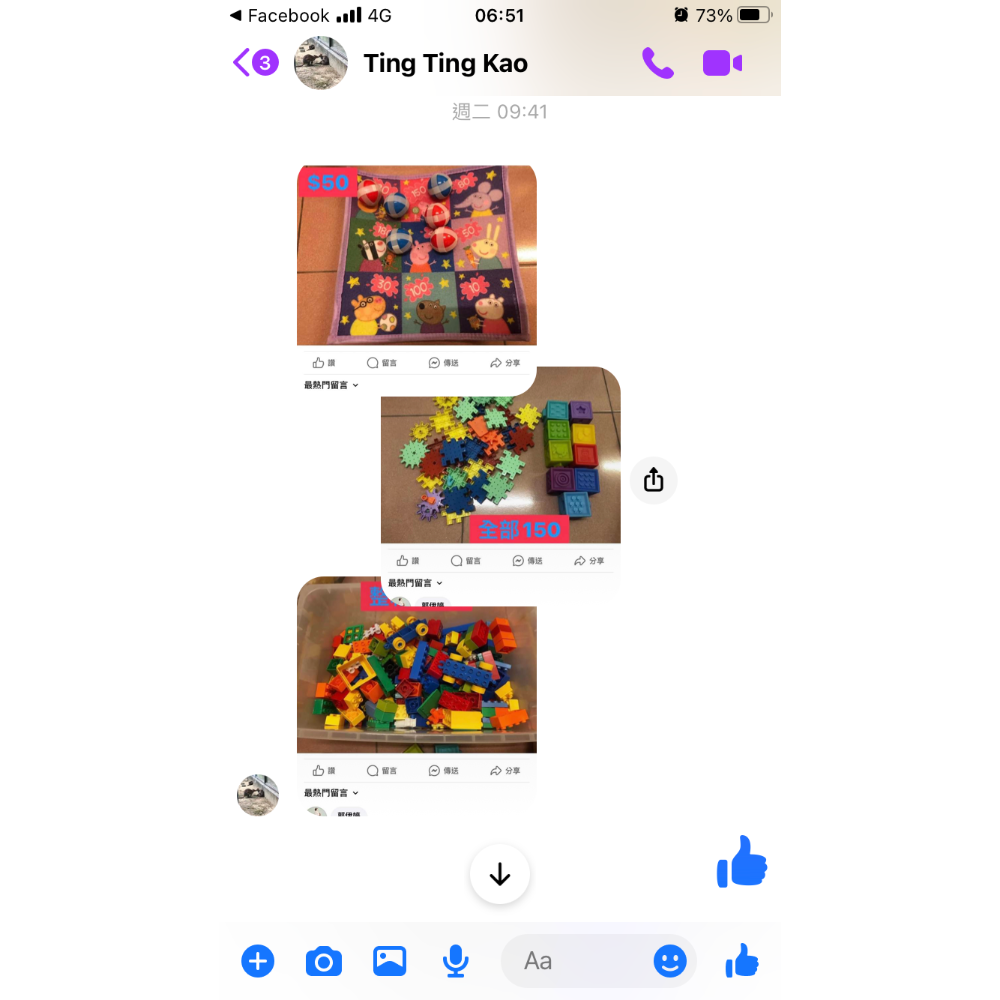
Task: Jump to latest messages with down arrow
Action: pos(500,875)
